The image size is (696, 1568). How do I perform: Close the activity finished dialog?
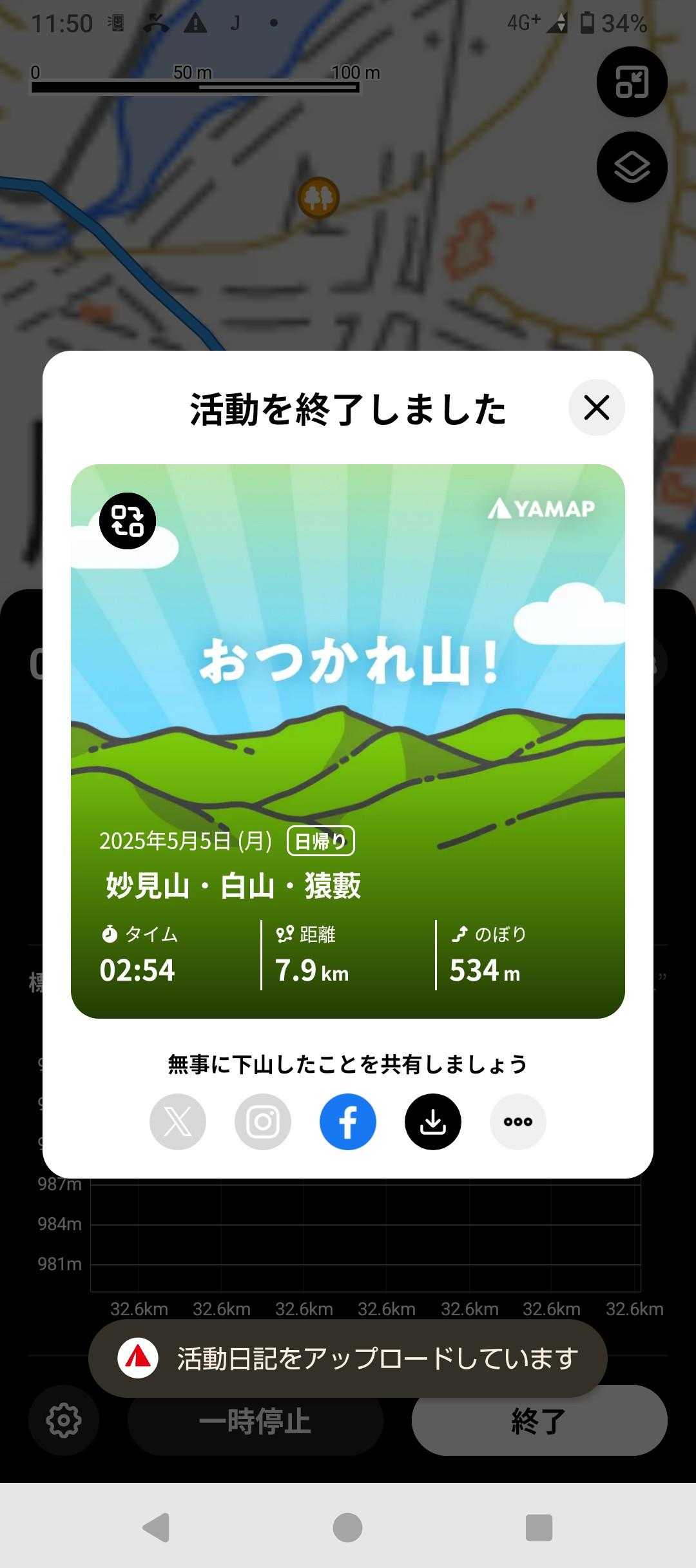point(596,407)
